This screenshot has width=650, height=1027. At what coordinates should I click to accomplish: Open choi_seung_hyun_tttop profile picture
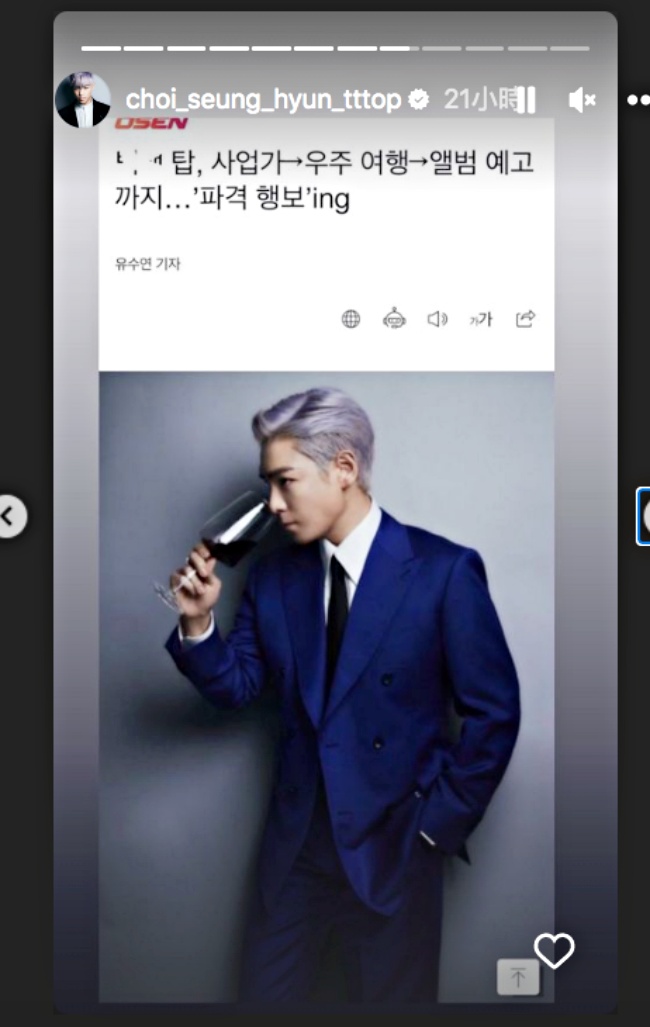tap(83, 100)
